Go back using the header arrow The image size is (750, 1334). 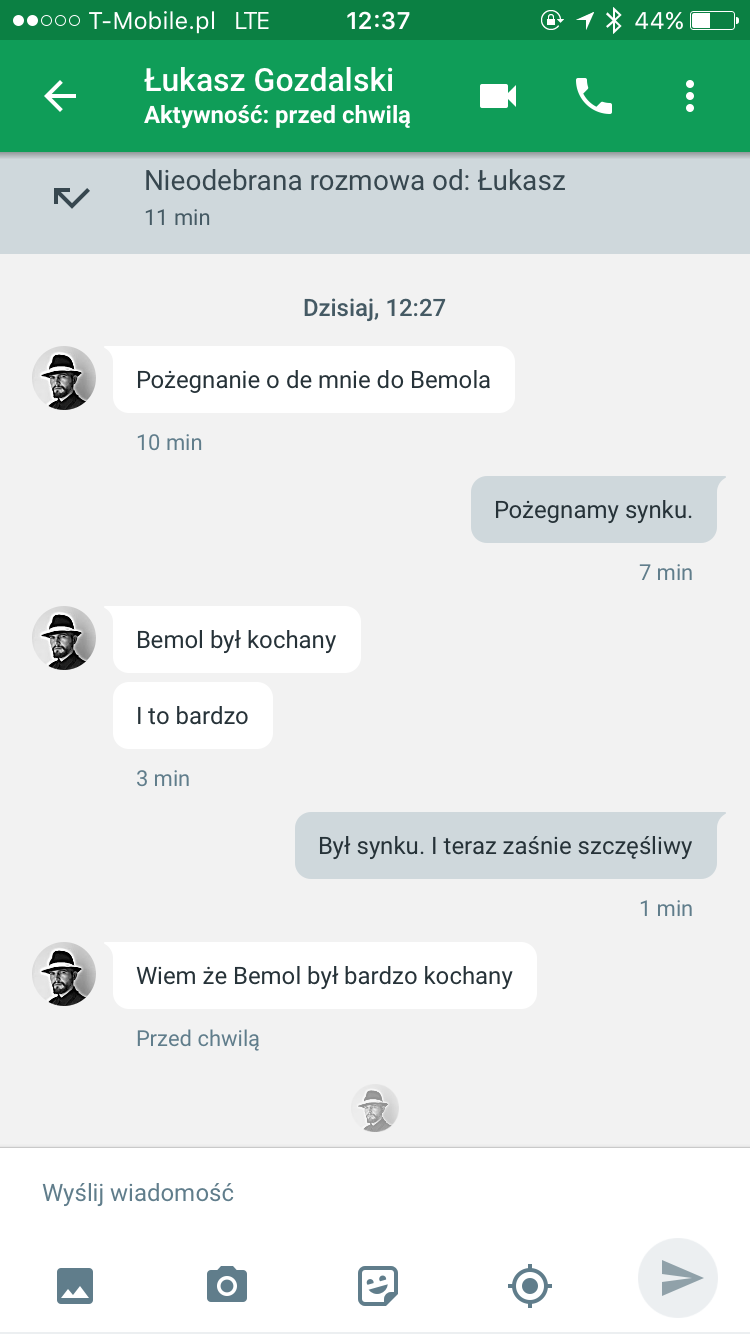(x=60, y=96)
